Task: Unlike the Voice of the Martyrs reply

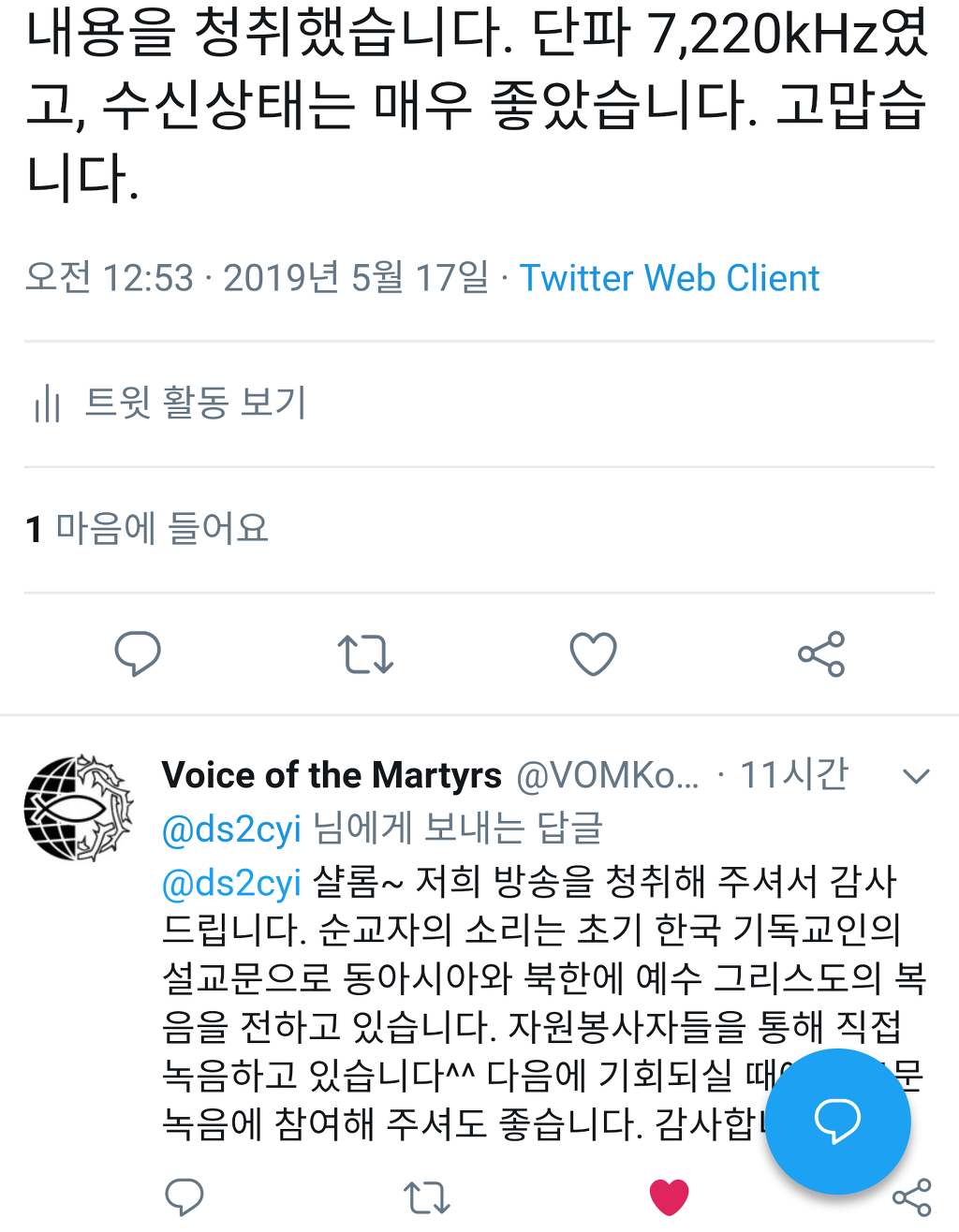Action: tap(669, 1196)
